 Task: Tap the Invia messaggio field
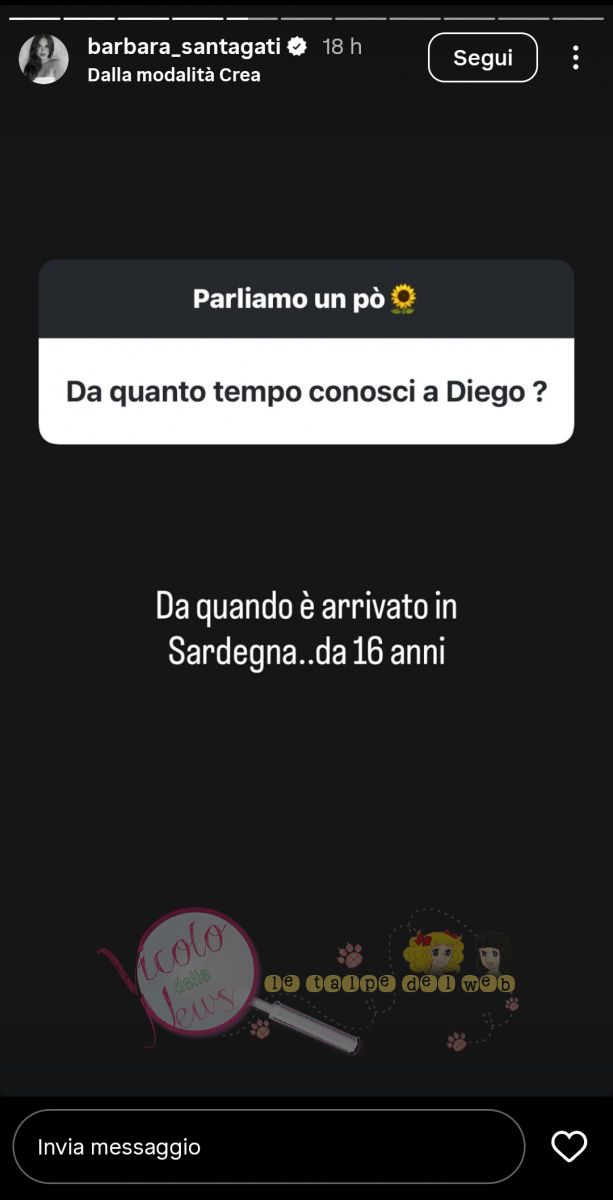[268, 1147]
